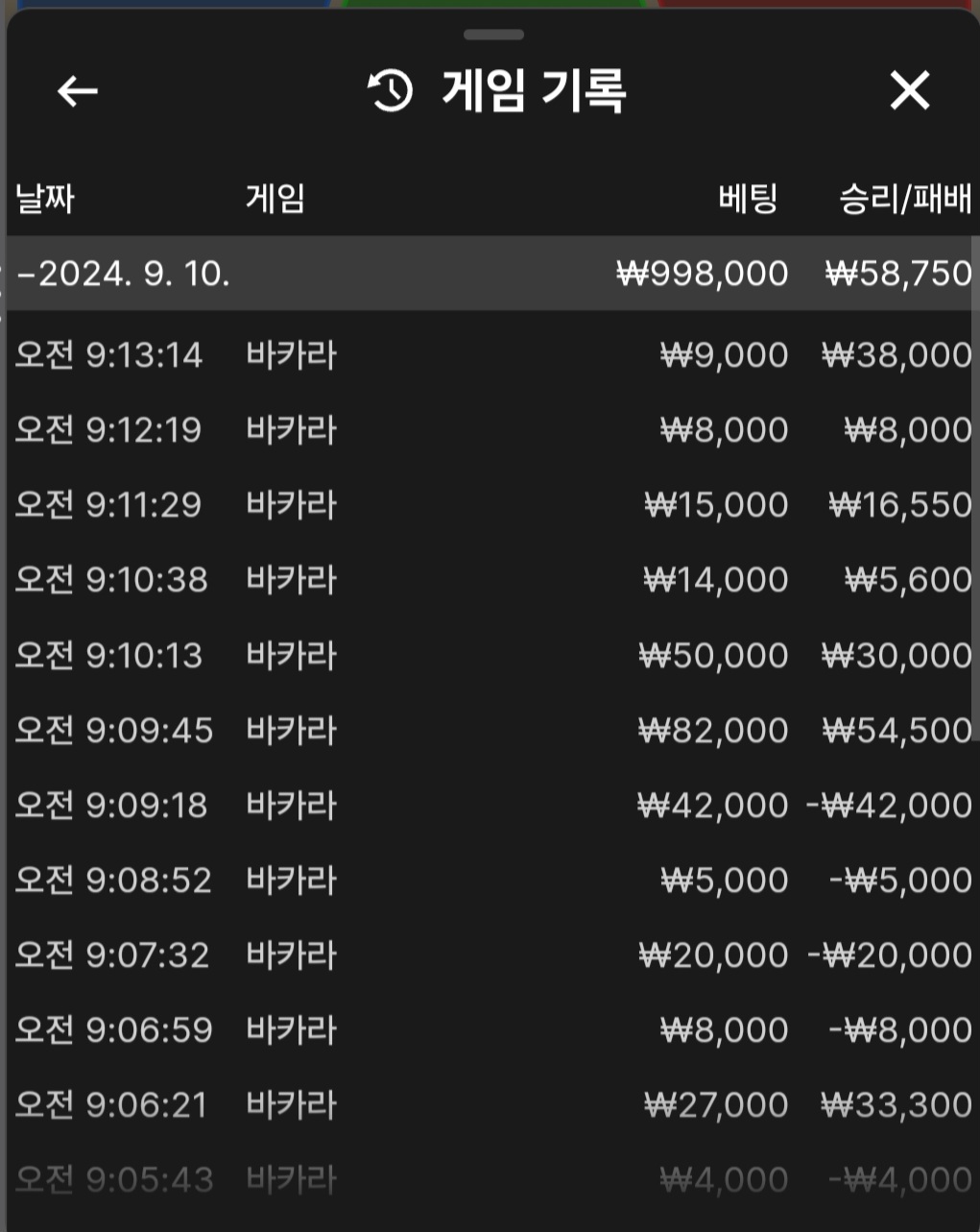Go back using the left arrow
The image size is (980, 1232).
coord(78,91)
